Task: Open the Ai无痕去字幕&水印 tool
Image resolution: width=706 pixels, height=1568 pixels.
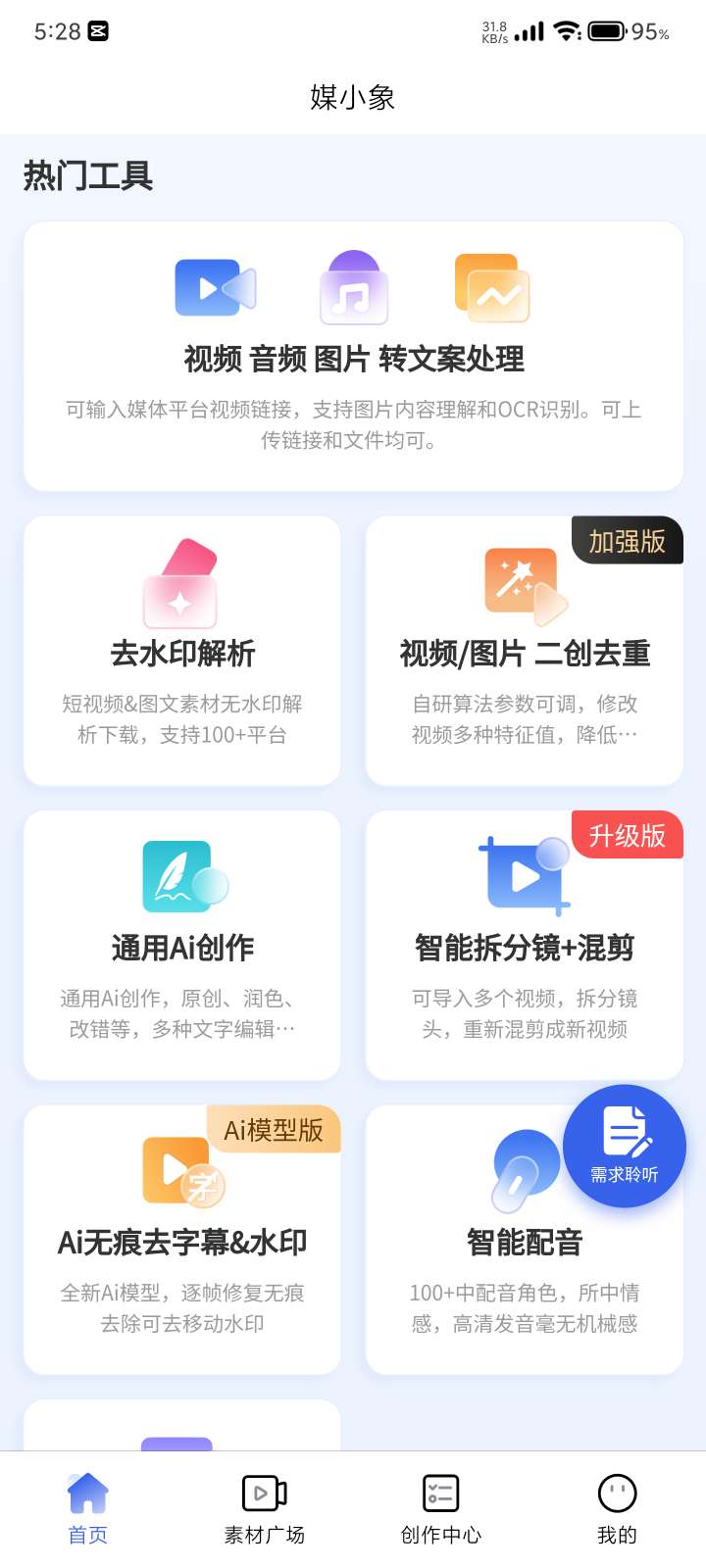Action: pyautogui.click(x=181, y=1240)
